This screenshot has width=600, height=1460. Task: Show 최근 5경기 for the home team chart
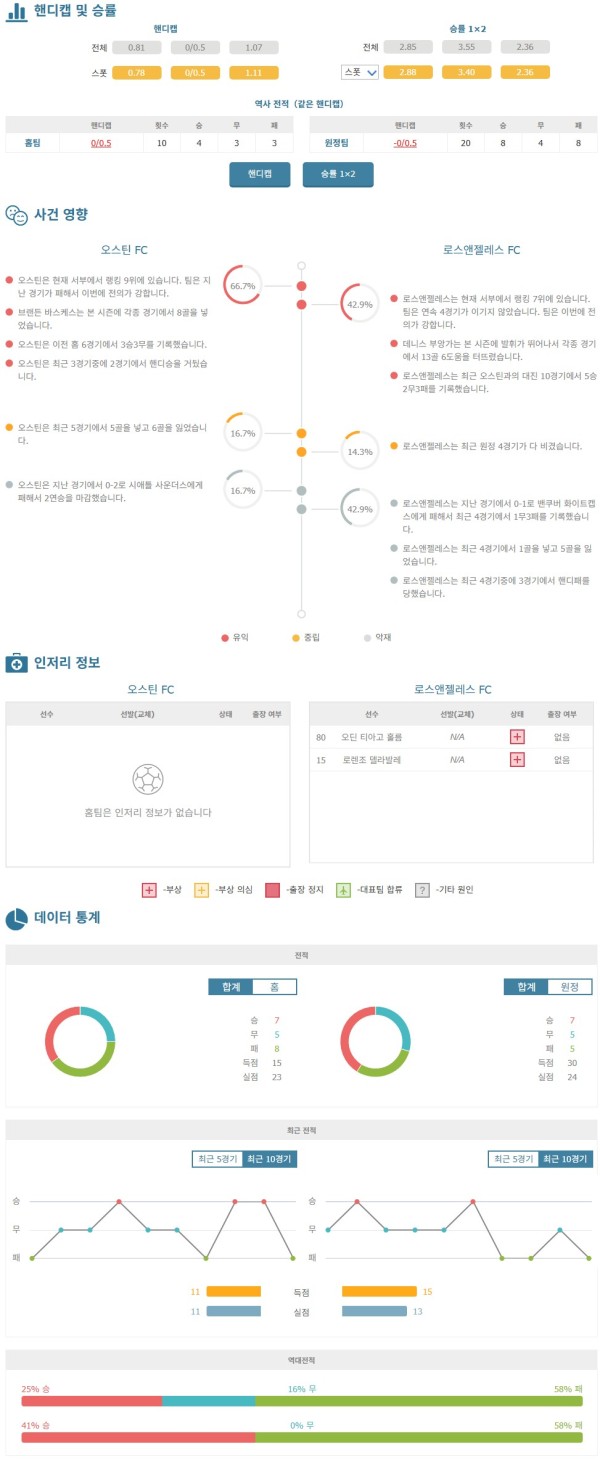coord(218,1159)
